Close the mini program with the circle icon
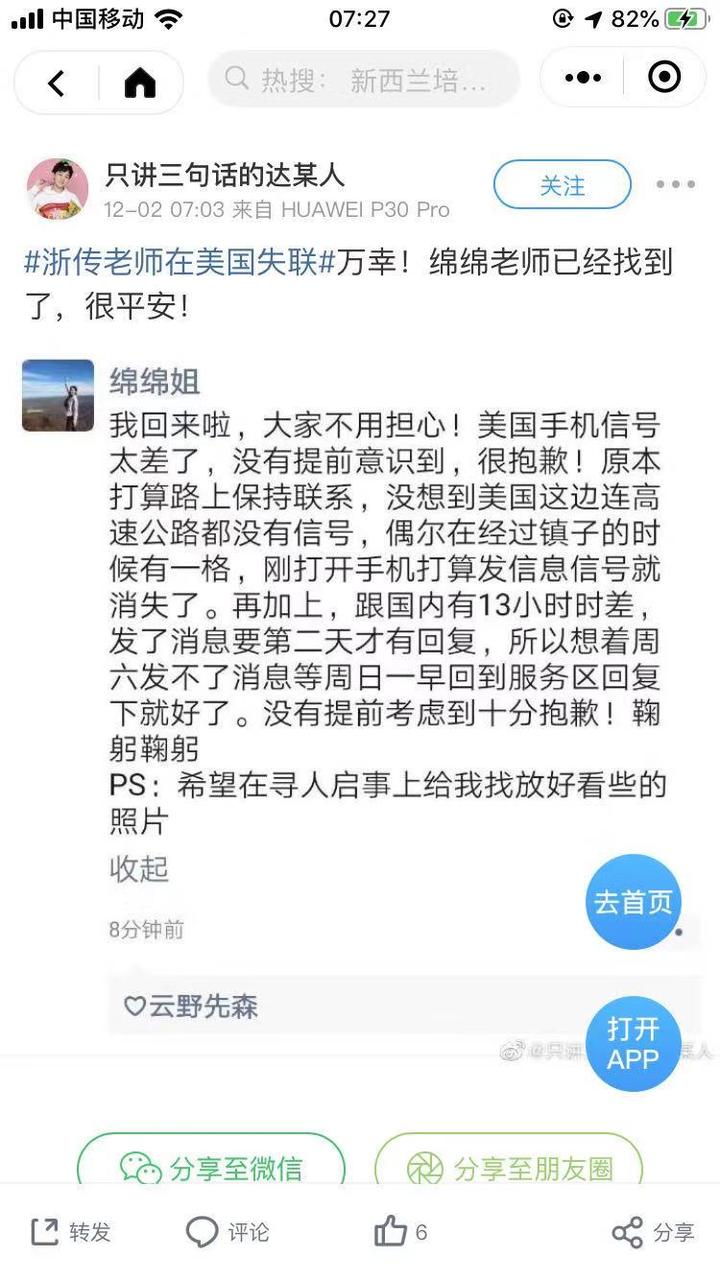This screenshot has height=1280, width=720. pos(664,77)
